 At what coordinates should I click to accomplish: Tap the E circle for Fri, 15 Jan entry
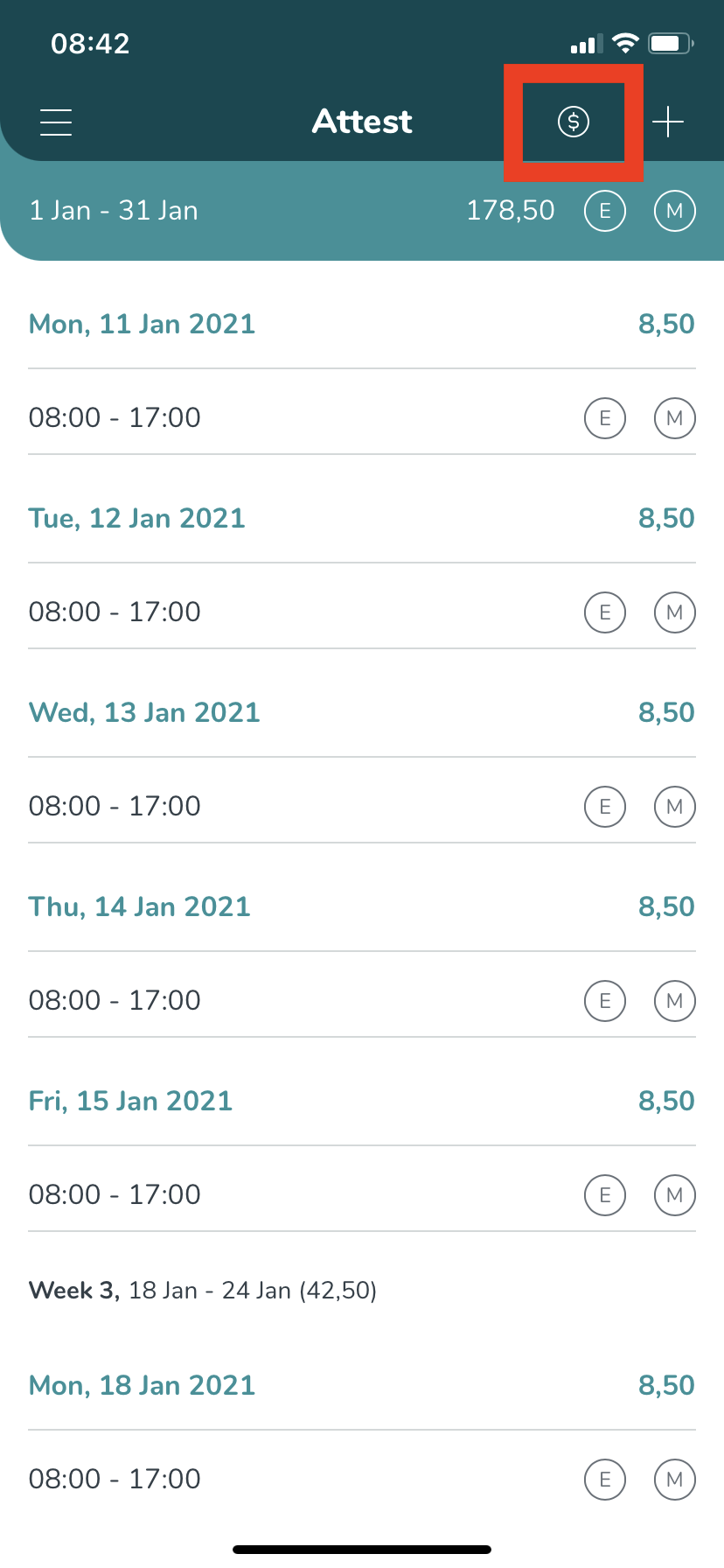pyautogui.click(x=605, y=1195)
